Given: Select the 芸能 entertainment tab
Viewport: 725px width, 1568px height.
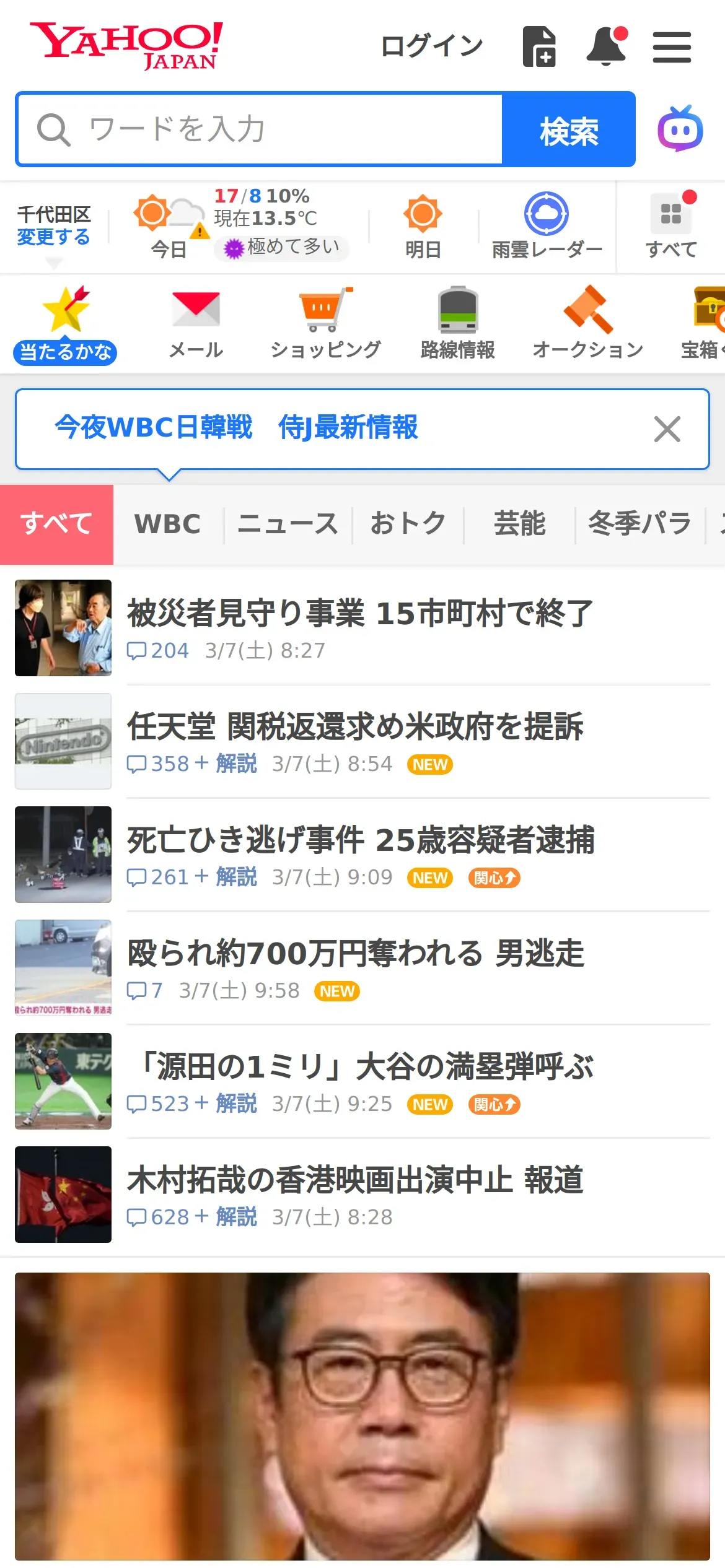Looking at the screenshot, I should click(519, 524).
